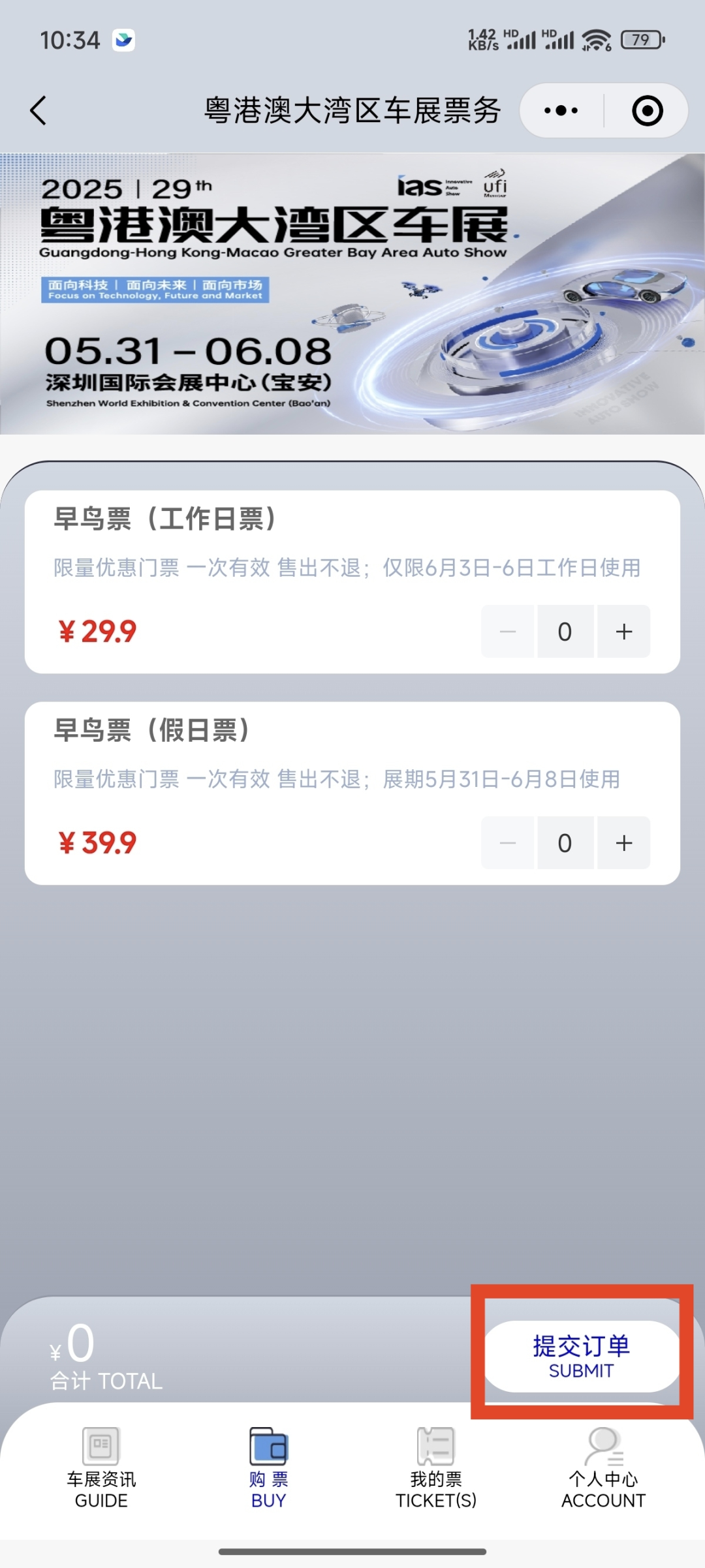The height and width of the screenshot is (1568, 705).
Task: Submit the order with 提交订单 SUBMIT
Action: click(x=581, y=1356)
